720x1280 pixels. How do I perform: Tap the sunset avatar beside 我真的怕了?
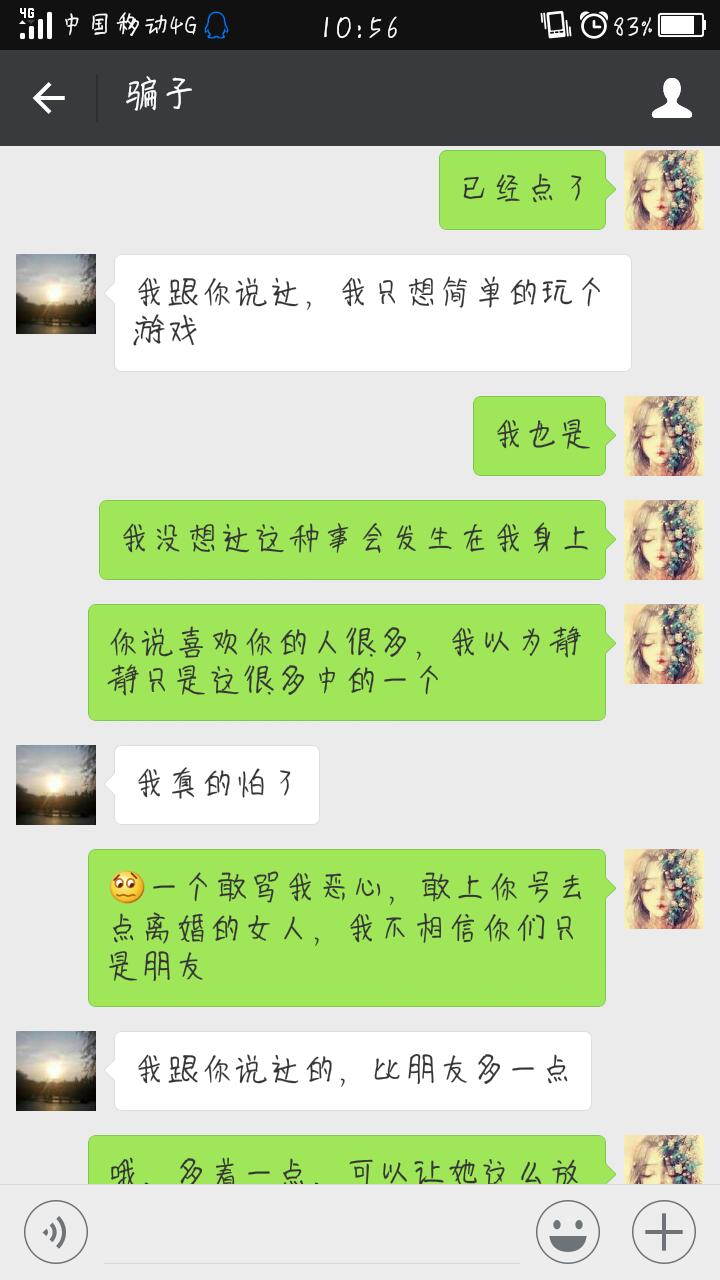(56, 785)
